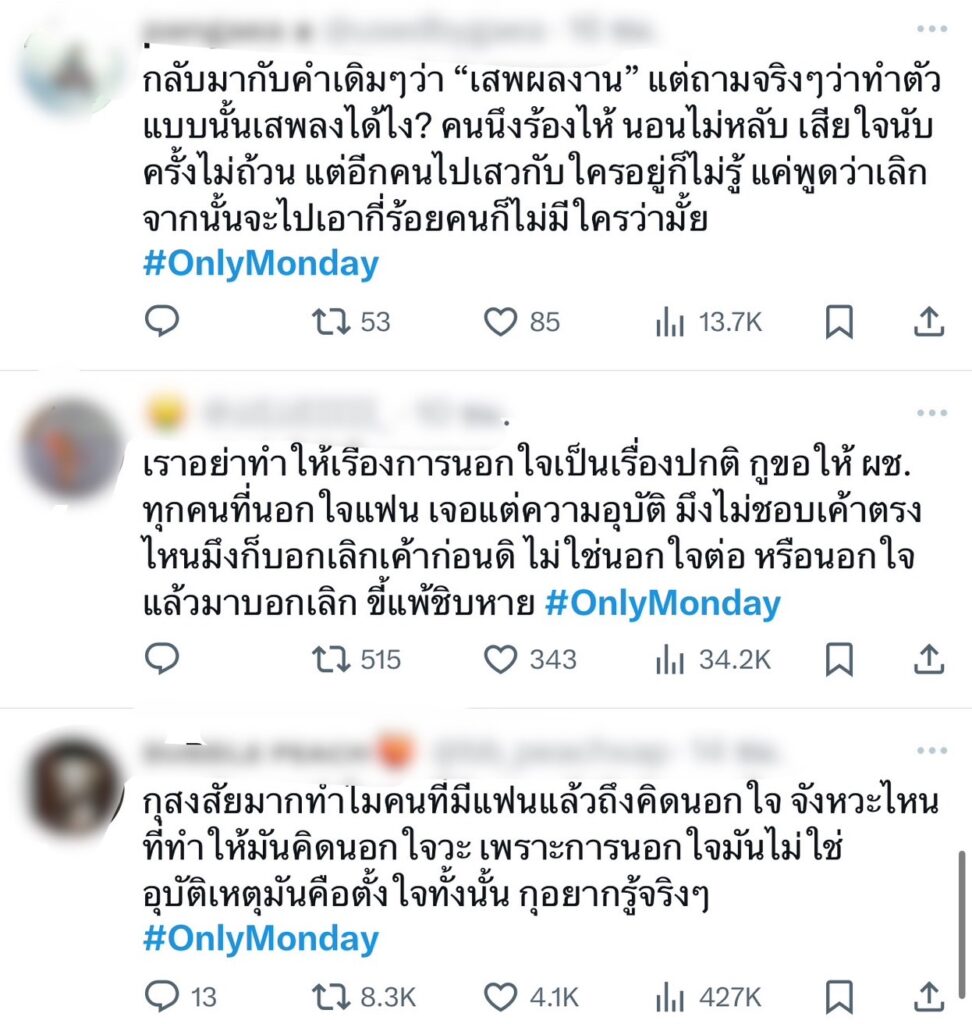
Task: Like the tweet with 343 likes
Action: [499, 658]
